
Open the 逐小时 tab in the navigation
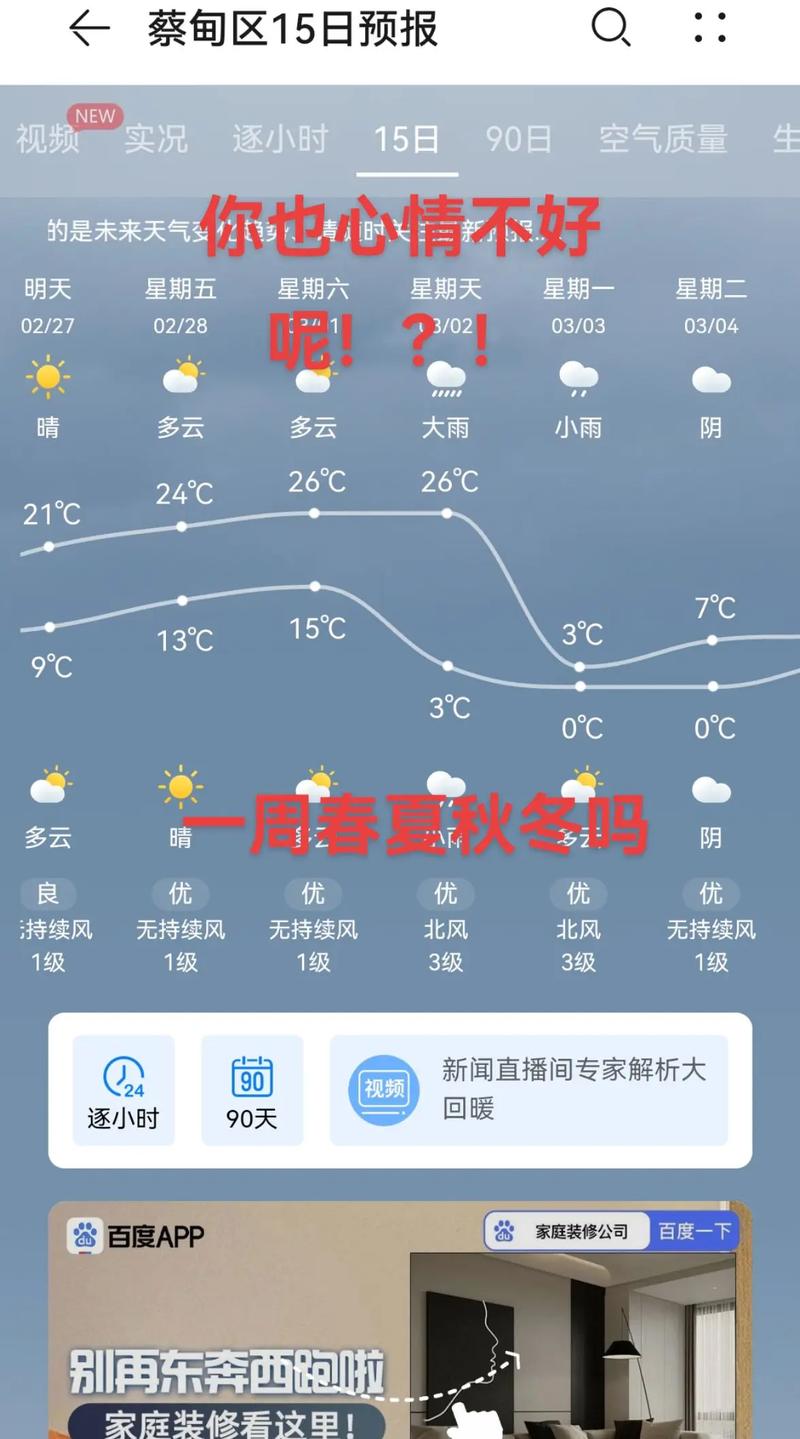tap(281, 139)
